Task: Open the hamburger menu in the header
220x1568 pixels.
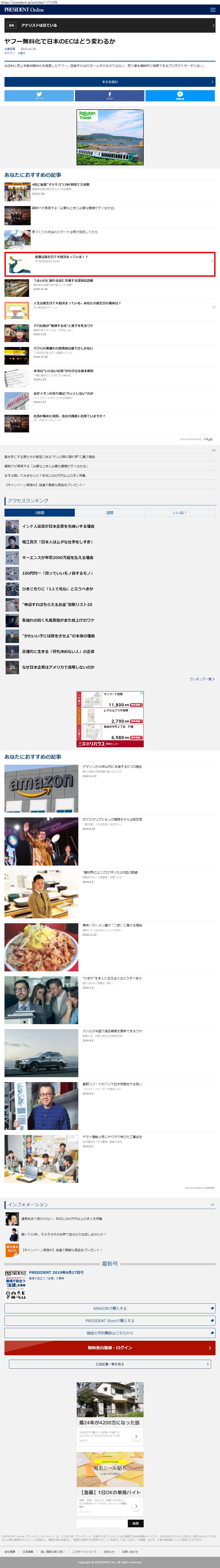Action: (213, 10)
